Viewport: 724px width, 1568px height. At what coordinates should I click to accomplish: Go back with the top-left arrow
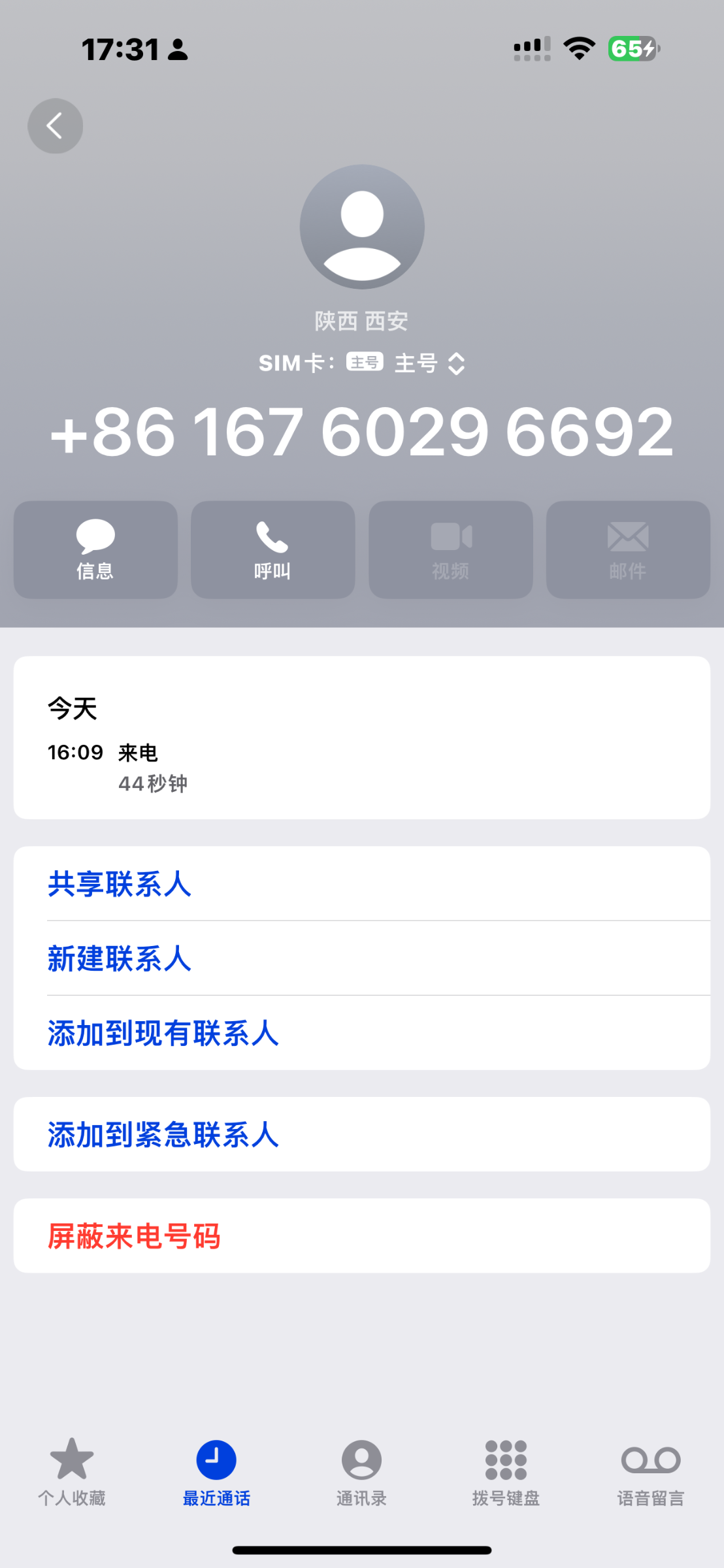pyautogui.click(x=55, y=126)
